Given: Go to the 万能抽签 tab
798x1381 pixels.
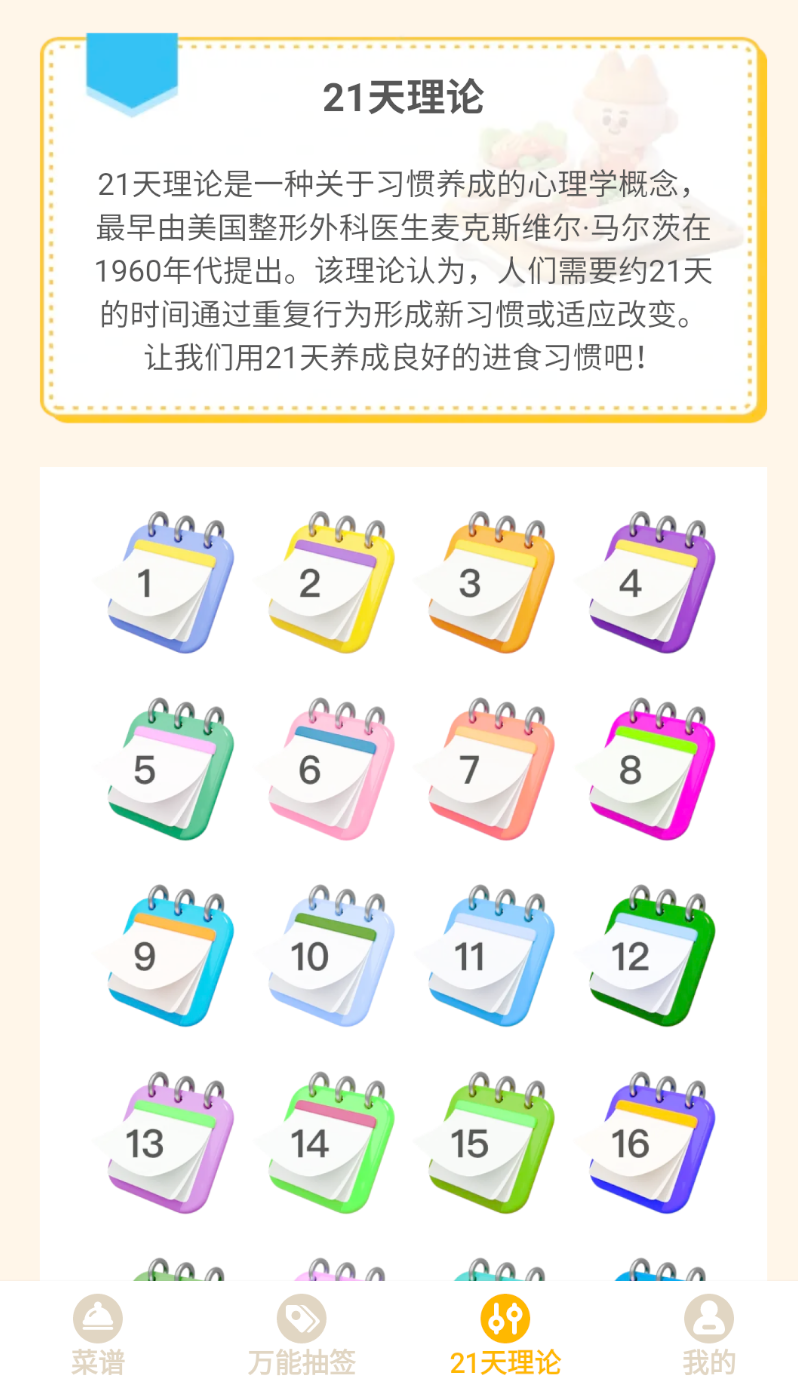Looking at the screenshot, I should pos(301,1335).
